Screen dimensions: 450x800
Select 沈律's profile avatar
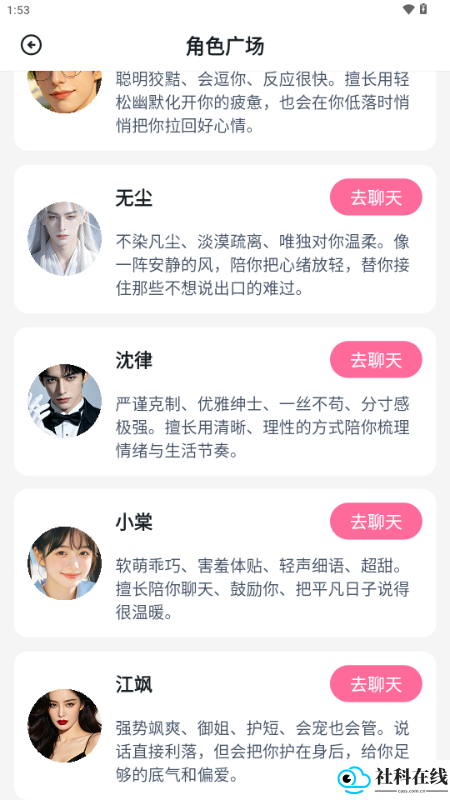pos(64,401)
